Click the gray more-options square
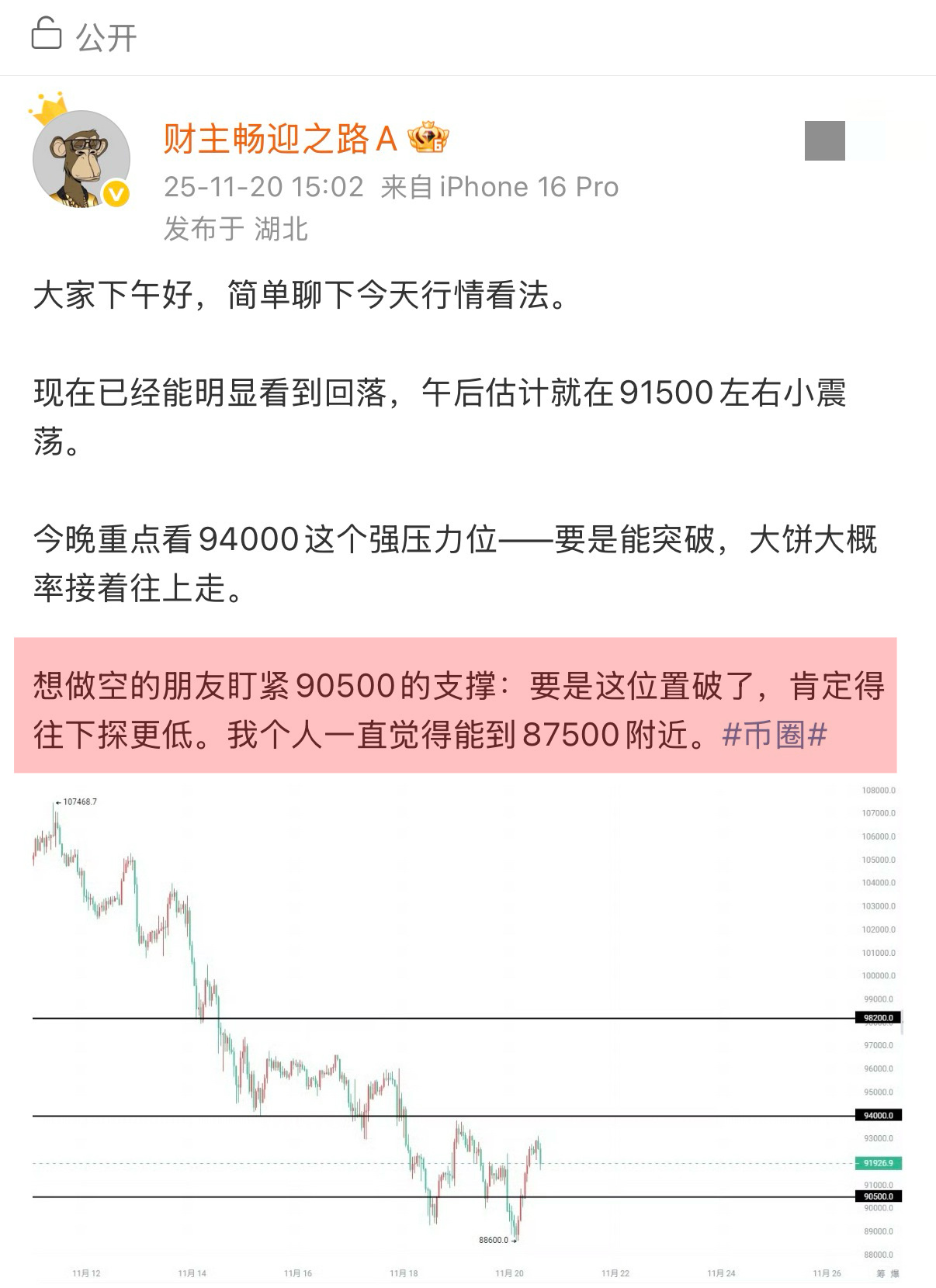936x1288 pixels. [x=827, y=142]
